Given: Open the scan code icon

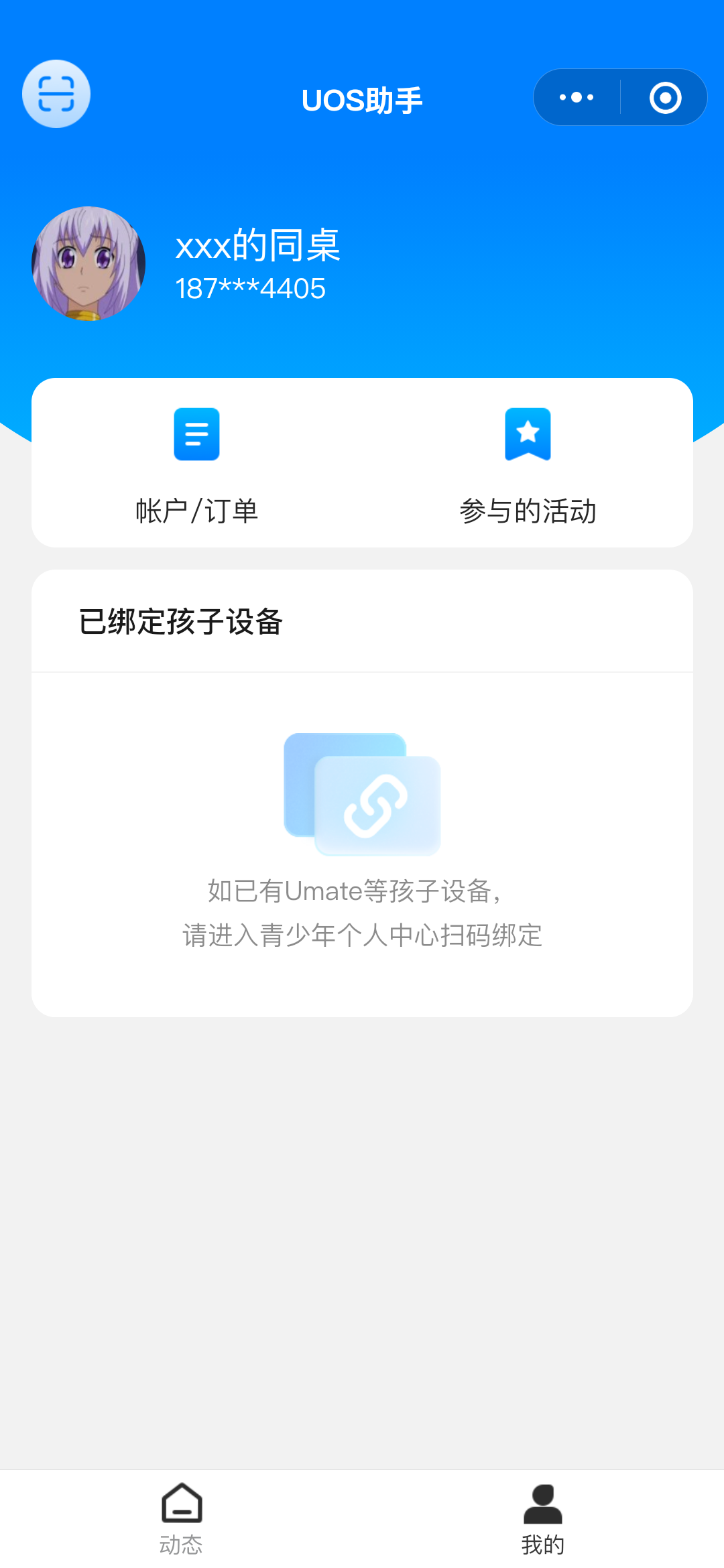Looking at the screenshot, I should coord(56,94).
